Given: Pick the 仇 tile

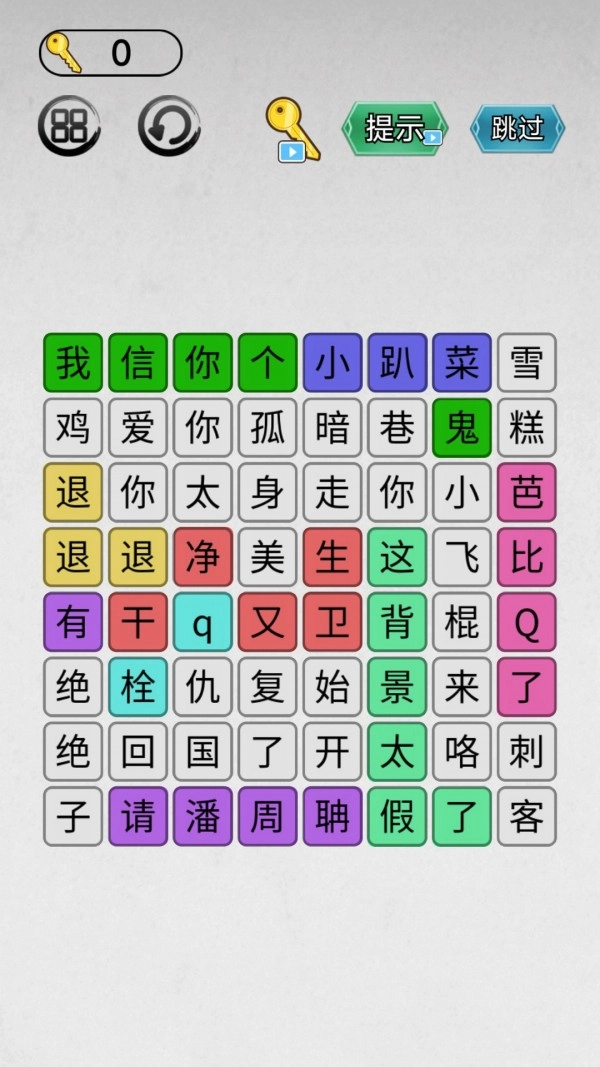Looking at the screenshot, I should pyautogui.click(x=203, y=687).
